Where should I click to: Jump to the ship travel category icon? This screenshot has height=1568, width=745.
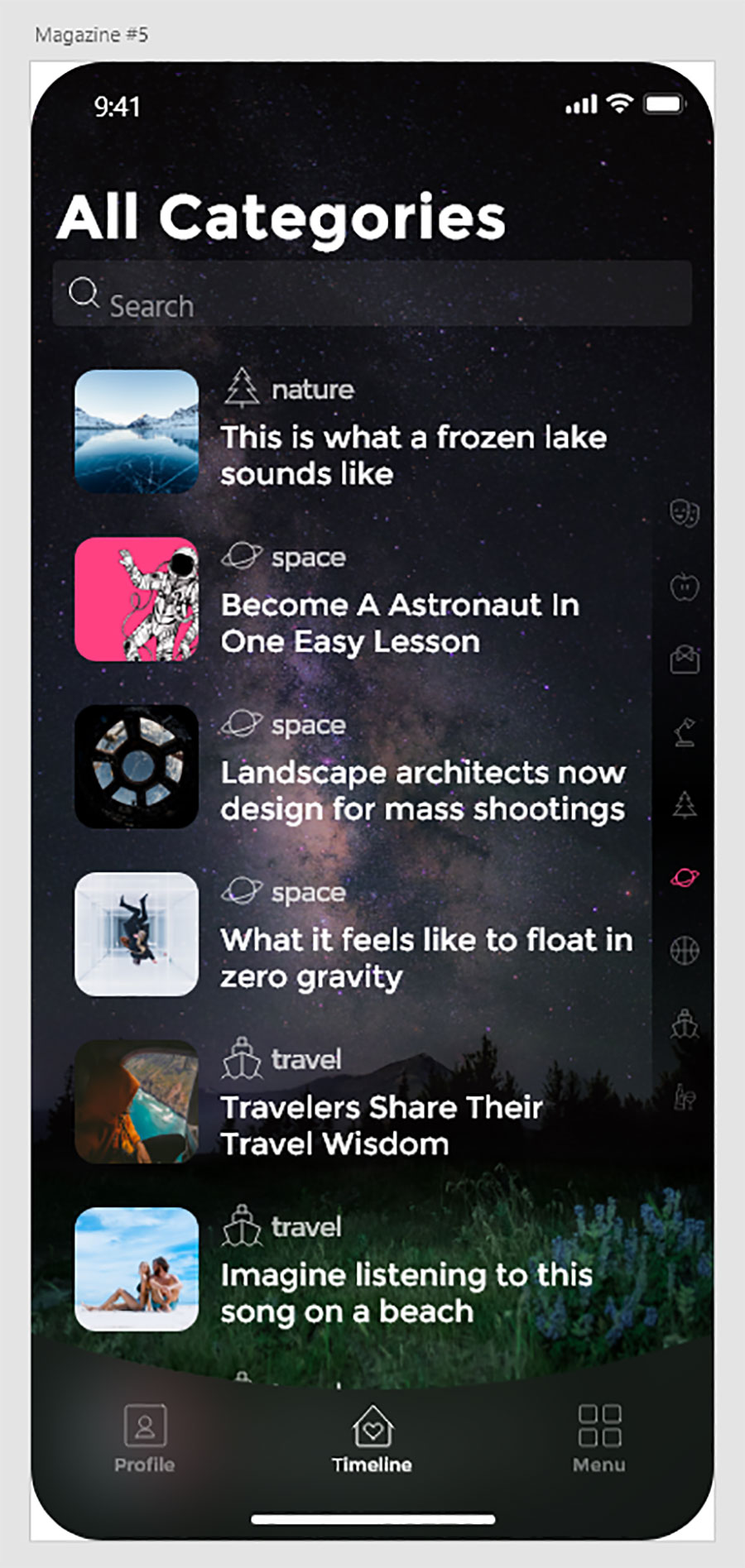685,1024
